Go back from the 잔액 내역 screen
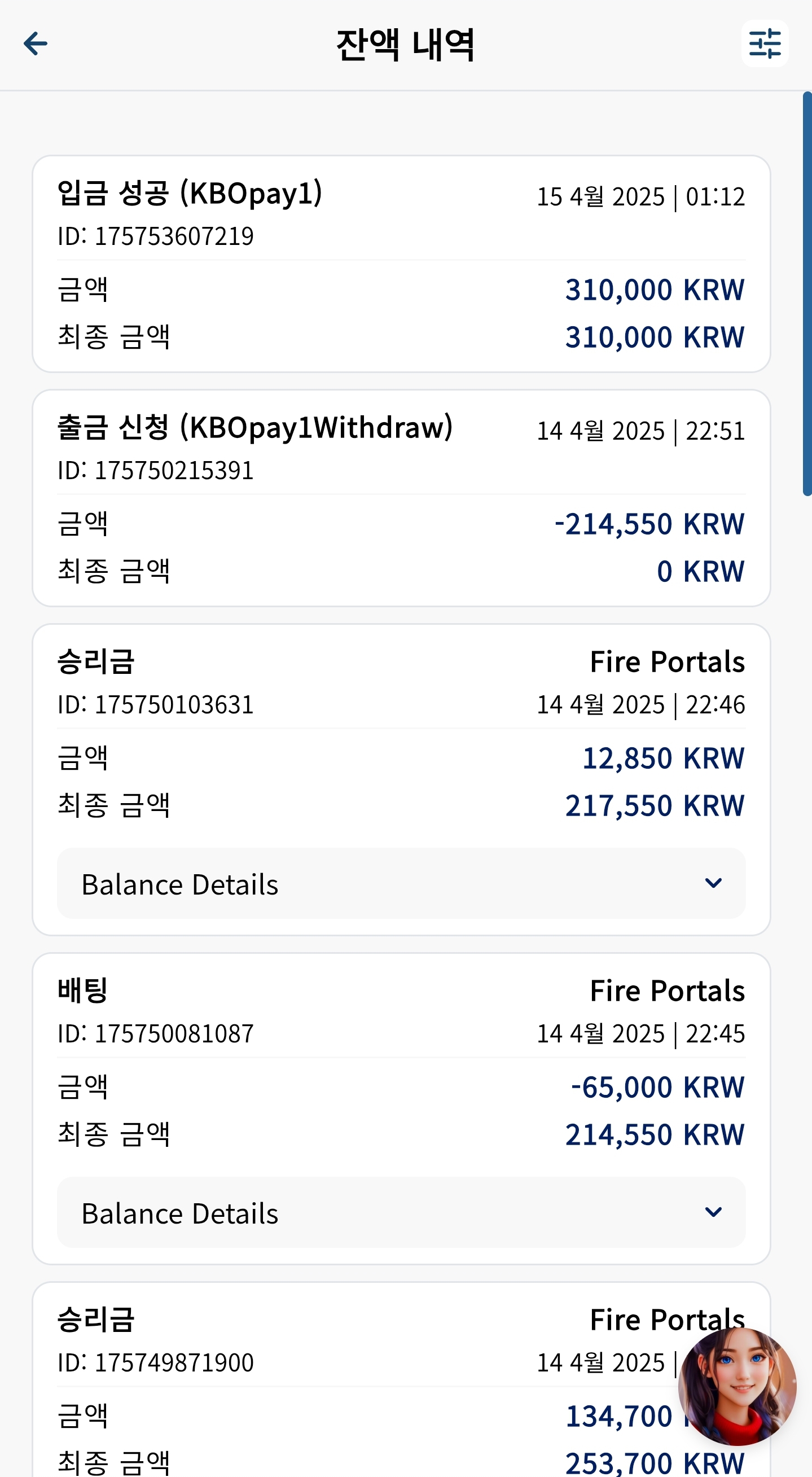Screen dimensions: 812x1477 (36, 43)
